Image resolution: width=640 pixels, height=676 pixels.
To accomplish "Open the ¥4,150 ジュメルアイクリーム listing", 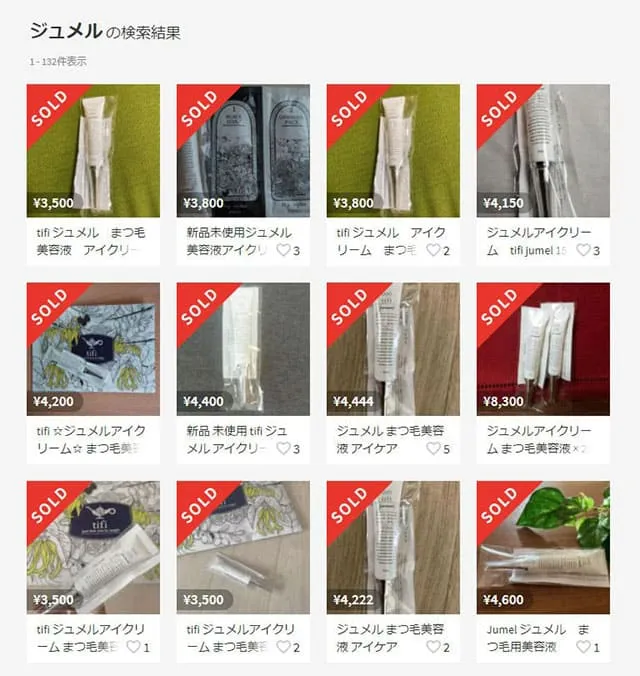I will (543, 150).
